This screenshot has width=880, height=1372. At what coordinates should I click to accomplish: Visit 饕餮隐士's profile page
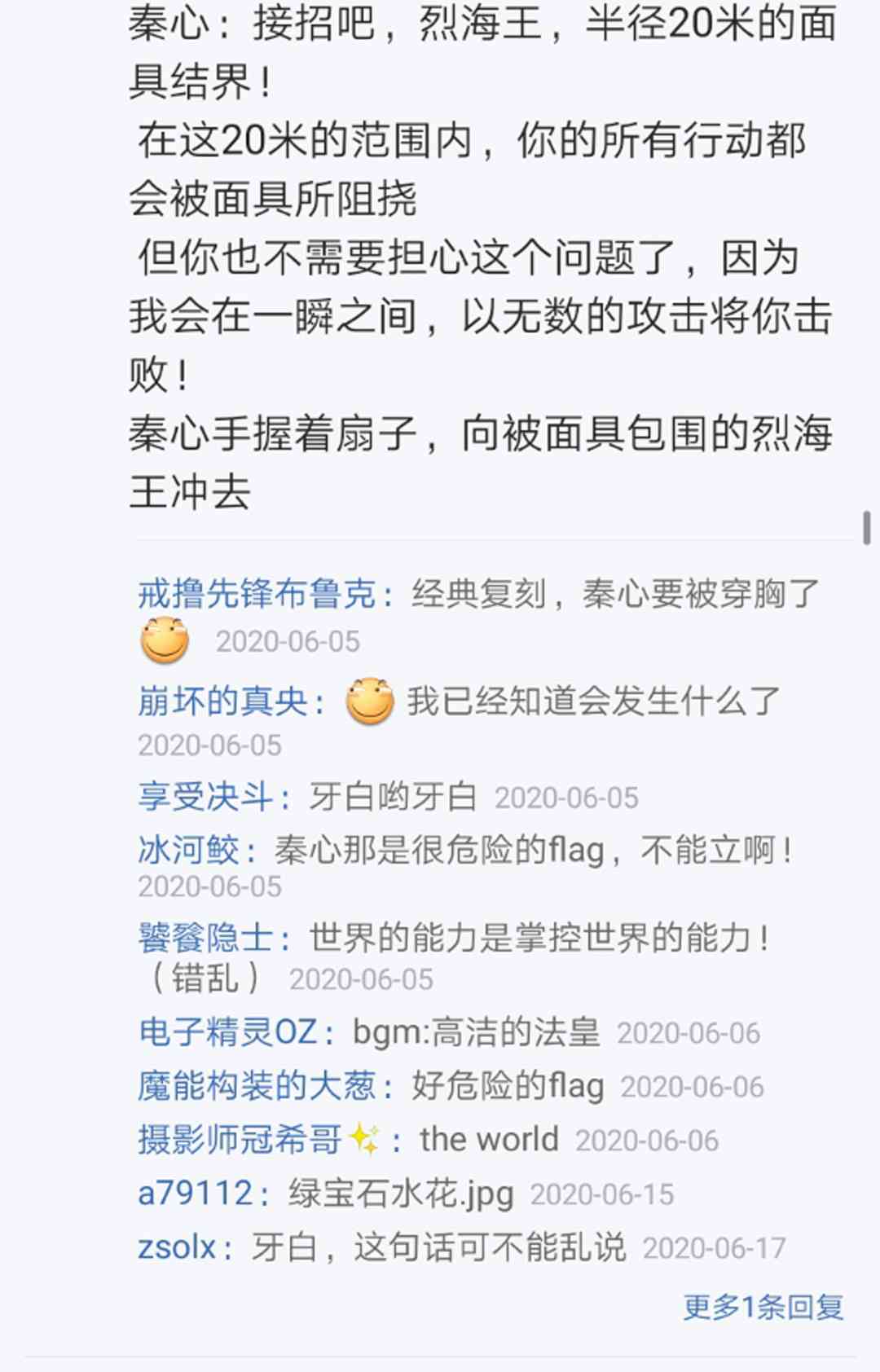pyautogui.click(x=206, y=938)
